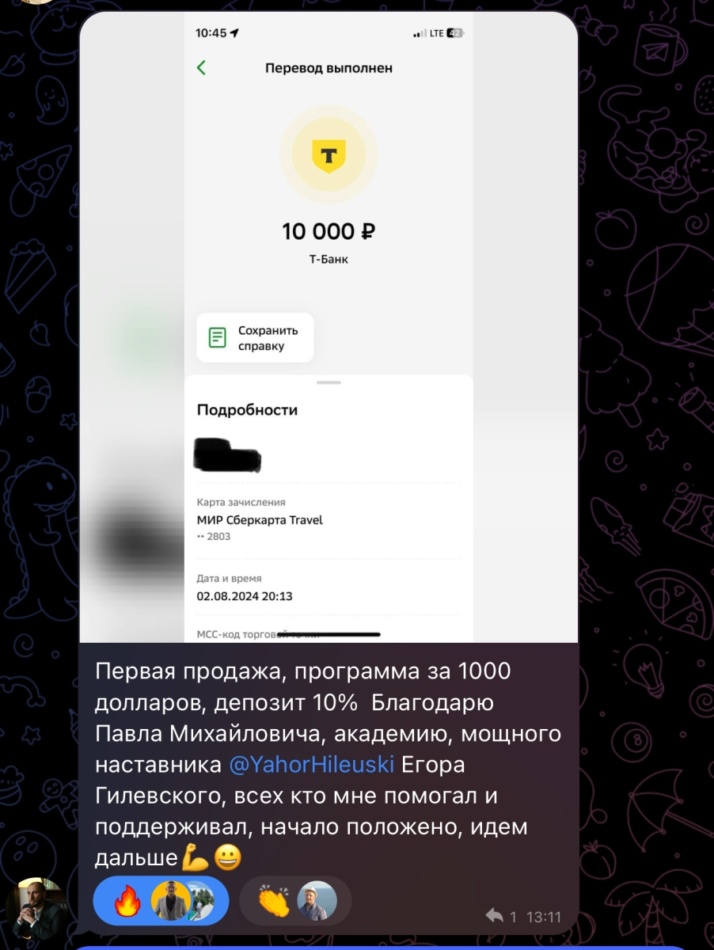The image size is (714, 950).
Task: Open the transfer receipt image in the message
Action: pos(329,330)
